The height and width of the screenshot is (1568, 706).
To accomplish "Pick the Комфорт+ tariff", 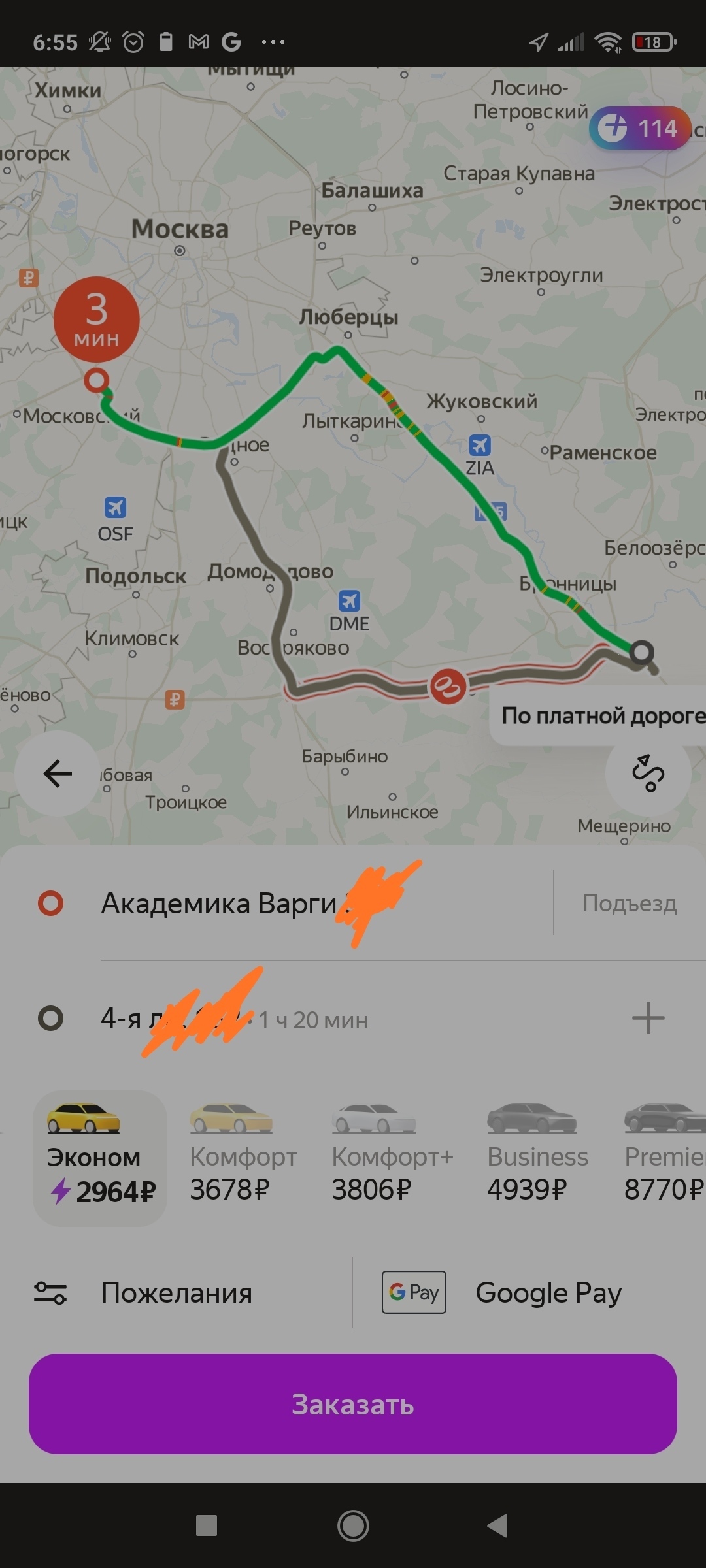I will 391,1158.
